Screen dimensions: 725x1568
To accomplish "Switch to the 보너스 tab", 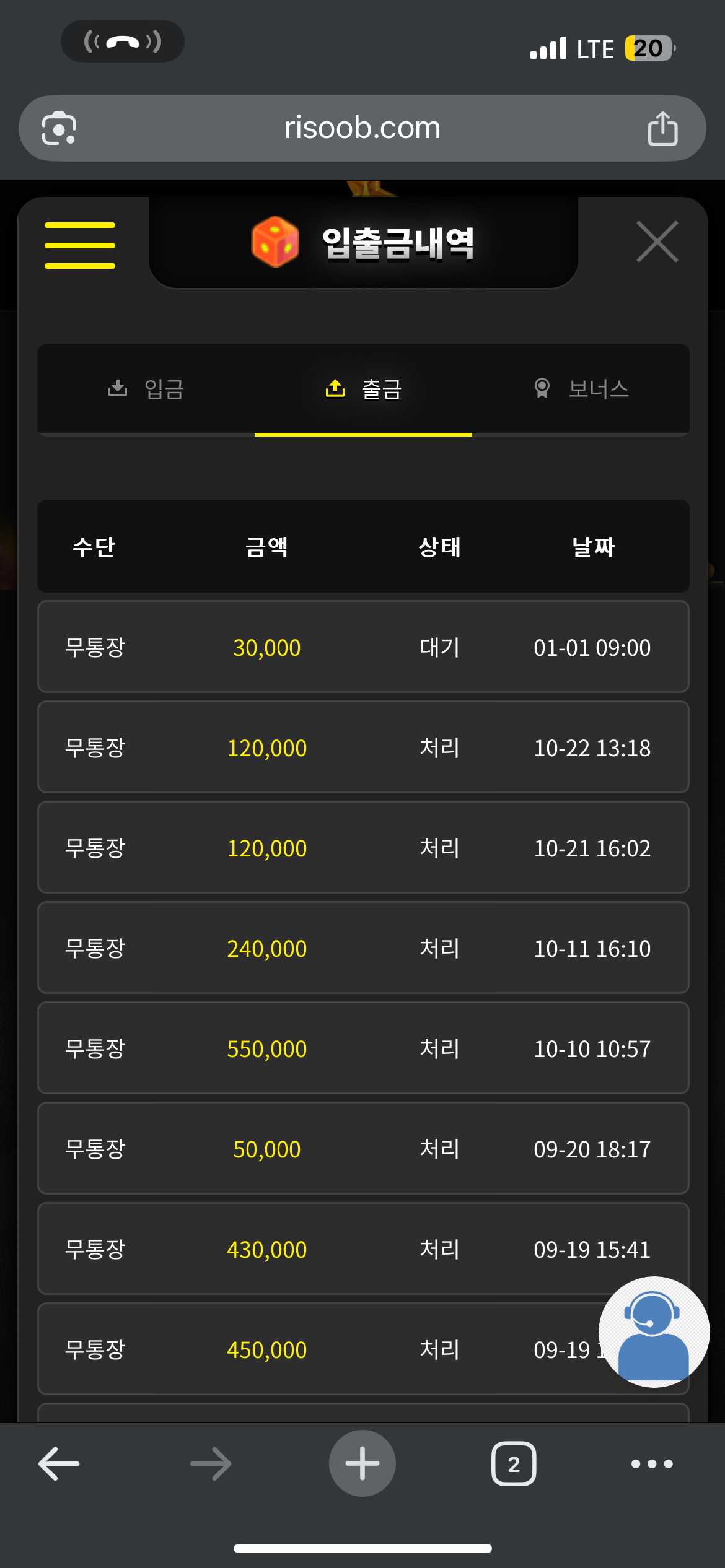I will 581,389.
